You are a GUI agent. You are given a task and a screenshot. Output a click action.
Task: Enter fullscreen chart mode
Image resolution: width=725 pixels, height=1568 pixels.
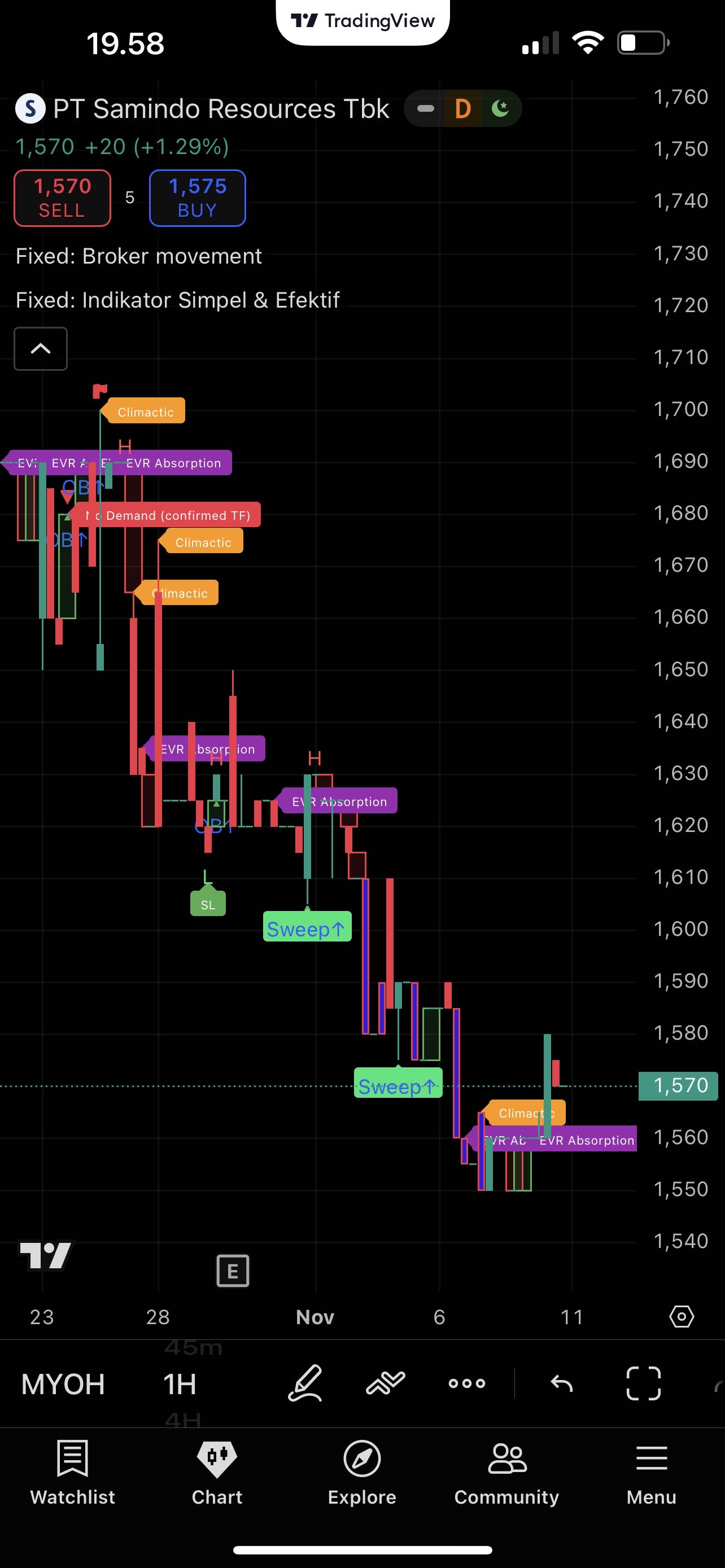644,1383
